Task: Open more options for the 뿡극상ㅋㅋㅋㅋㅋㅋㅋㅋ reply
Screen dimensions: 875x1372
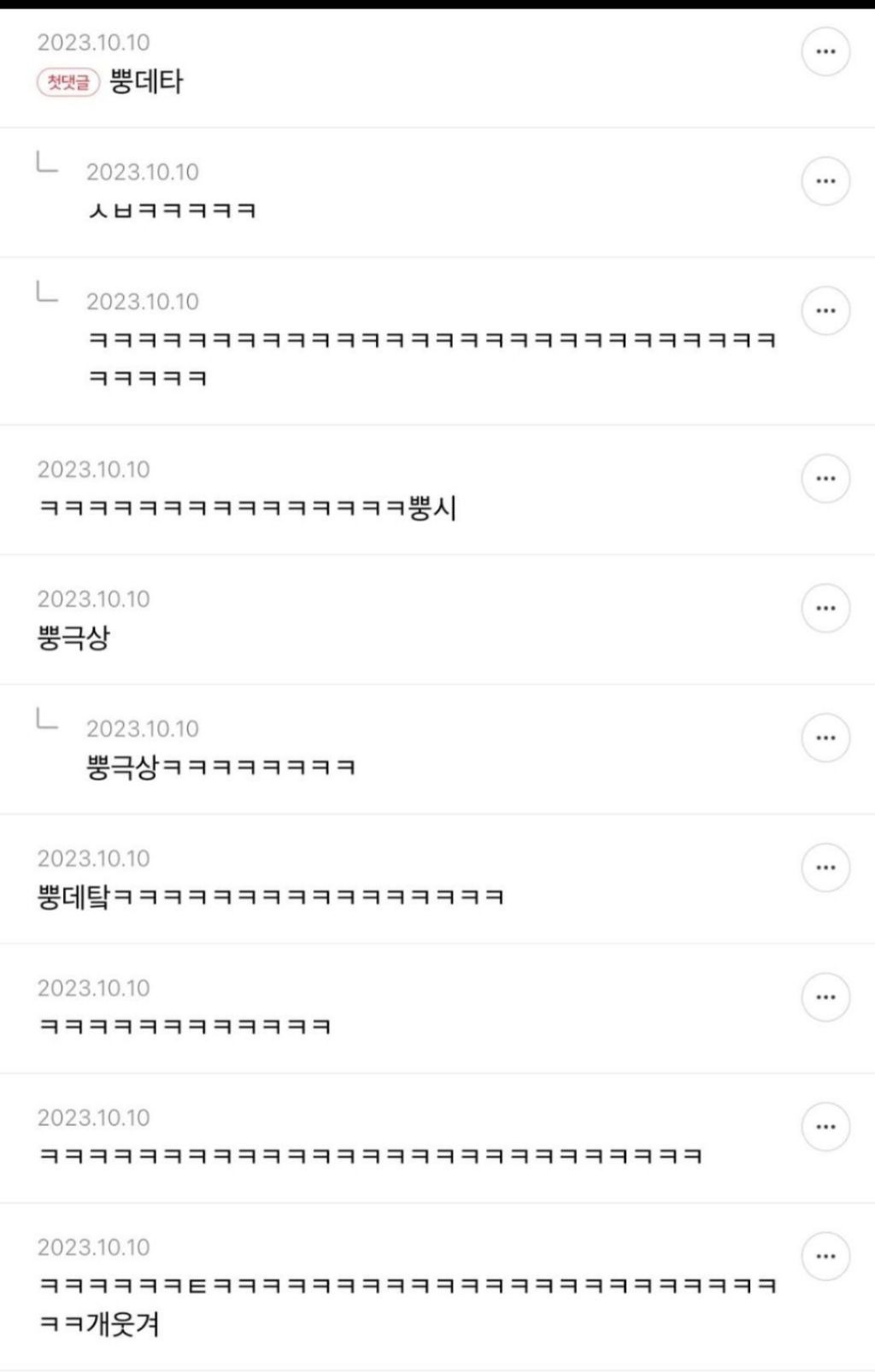Action: 825,738
